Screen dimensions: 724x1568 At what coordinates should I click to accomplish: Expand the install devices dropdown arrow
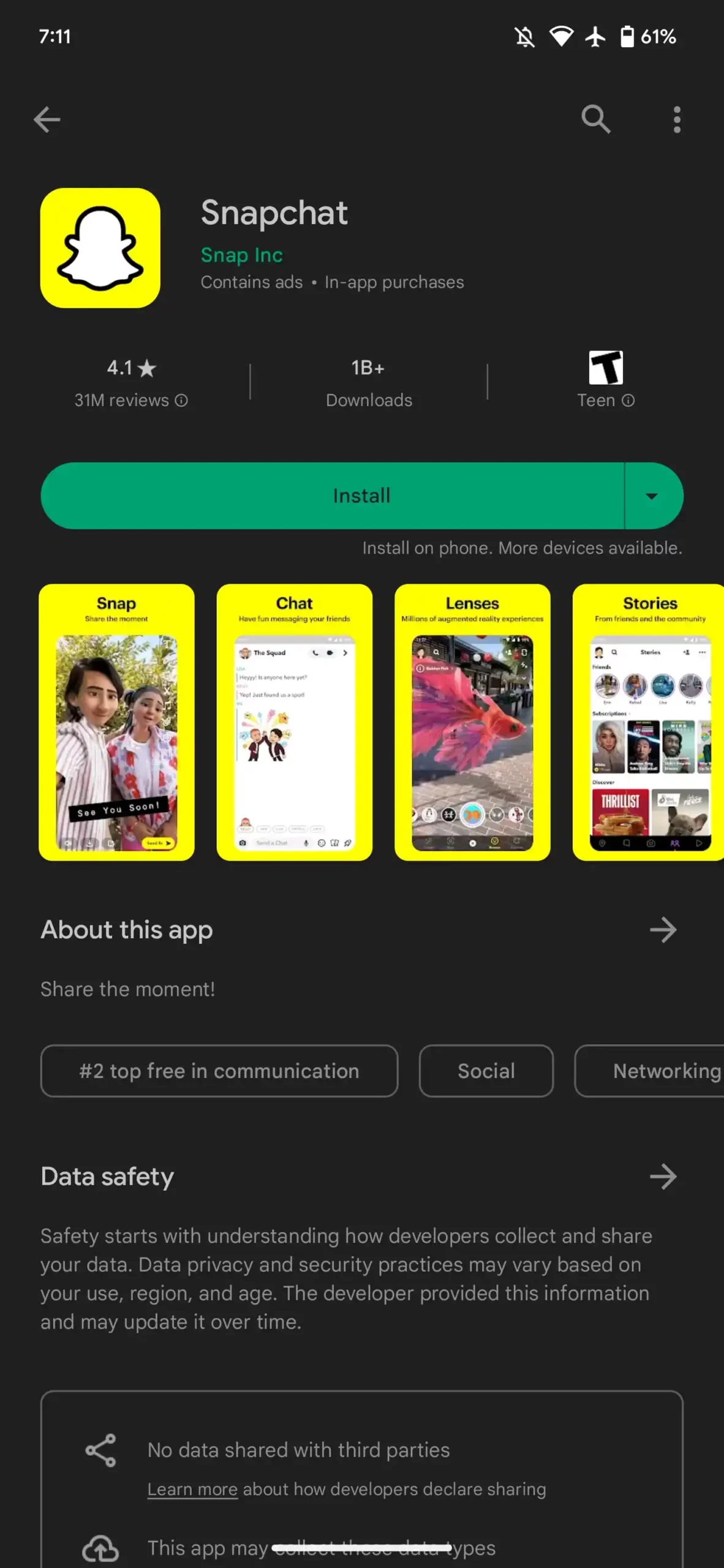652,496
